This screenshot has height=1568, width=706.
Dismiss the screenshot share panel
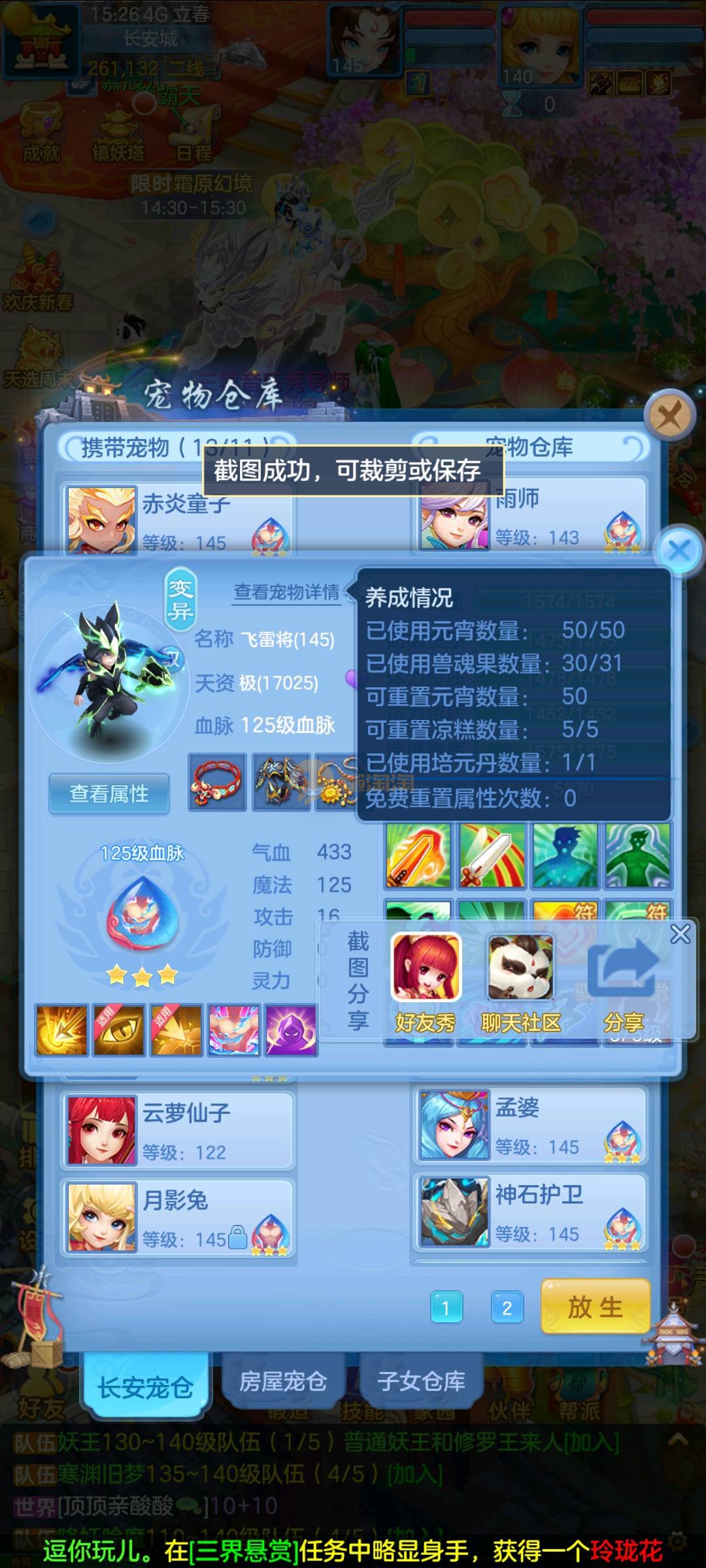click(x=680, y=934)
